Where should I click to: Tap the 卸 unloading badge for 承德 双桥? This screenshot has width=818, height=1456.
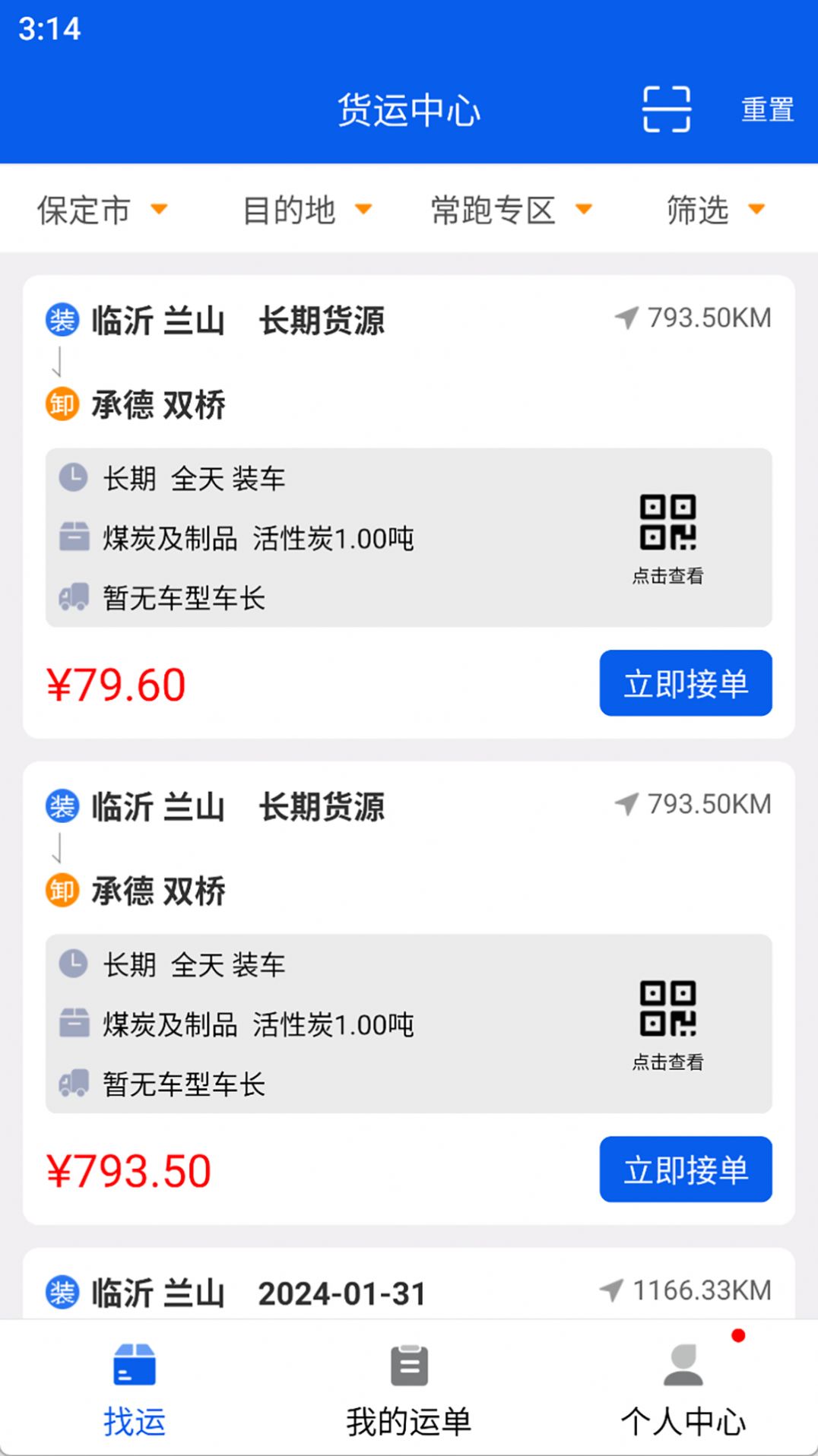click(x=62, y=405)
